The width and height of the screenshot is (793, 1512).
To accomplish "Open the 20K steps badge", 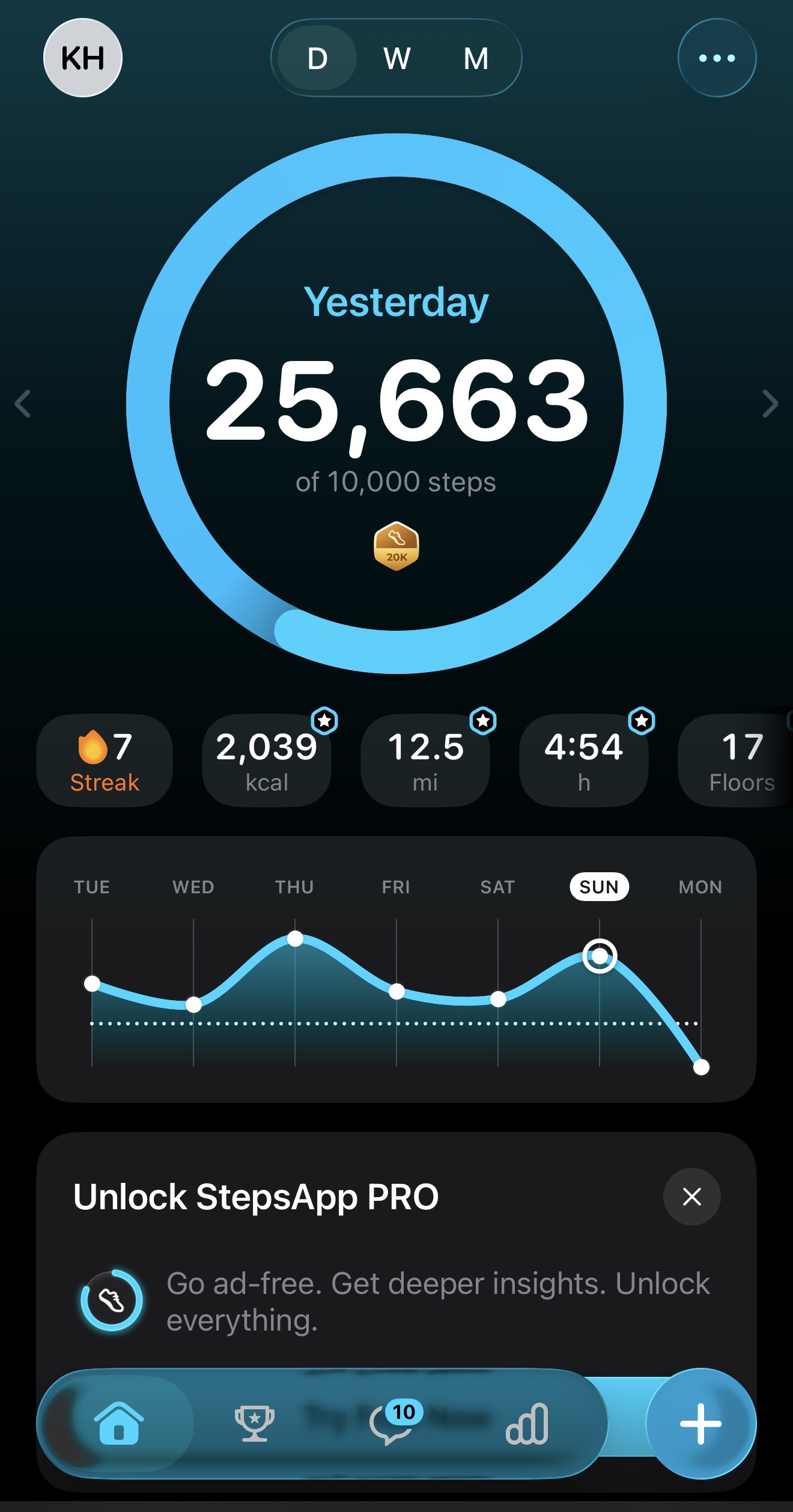I will point(396,546).
